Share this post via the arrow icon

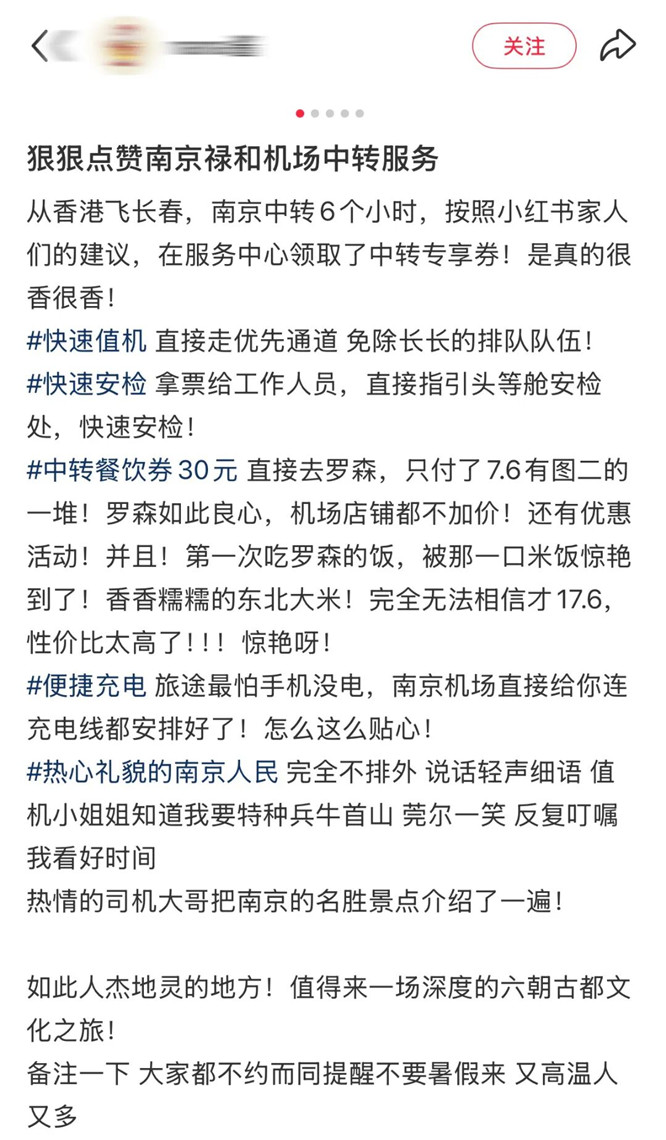[617, 46]
